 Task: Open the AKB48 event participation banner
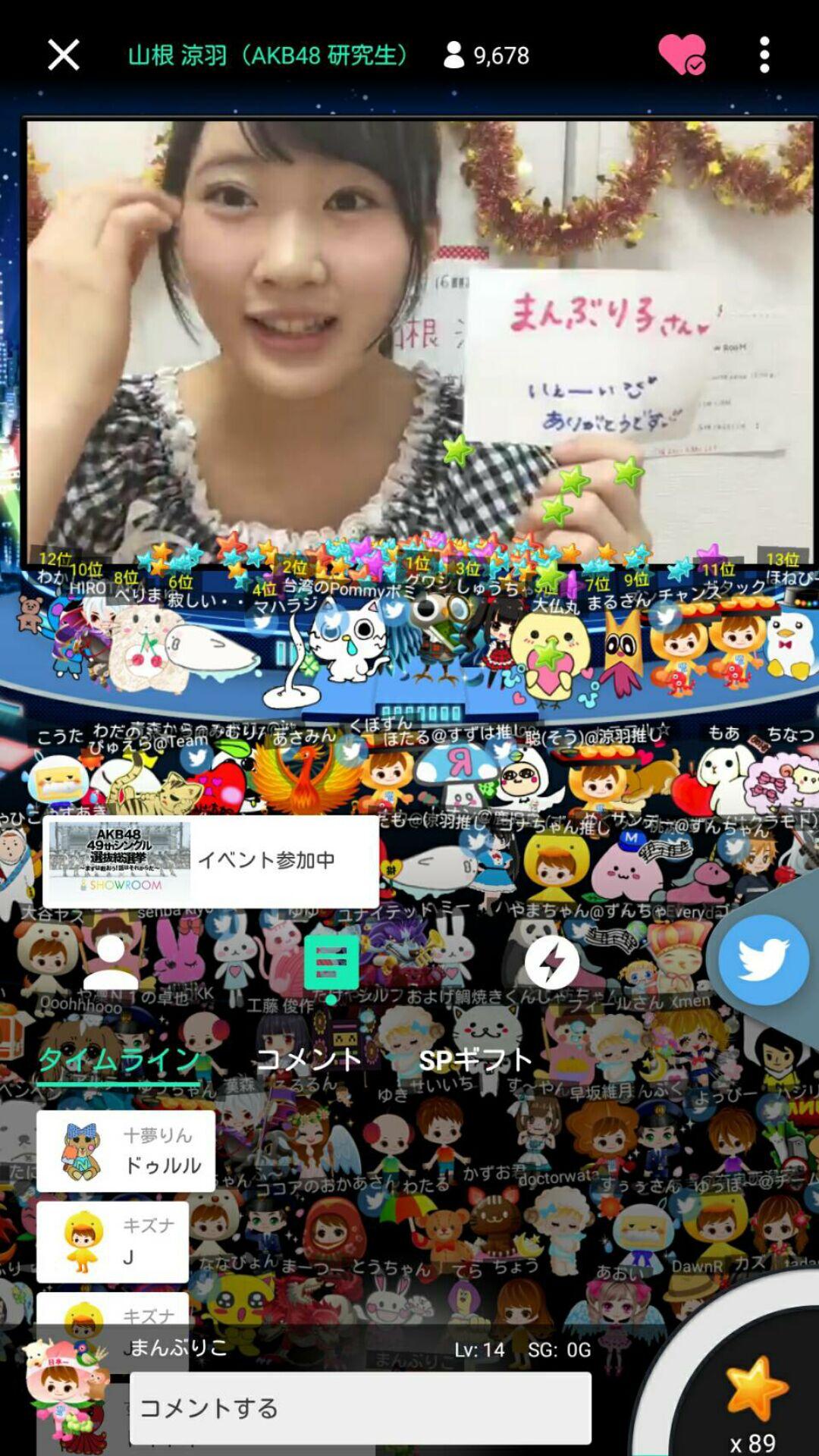click(x=211, y=861)
